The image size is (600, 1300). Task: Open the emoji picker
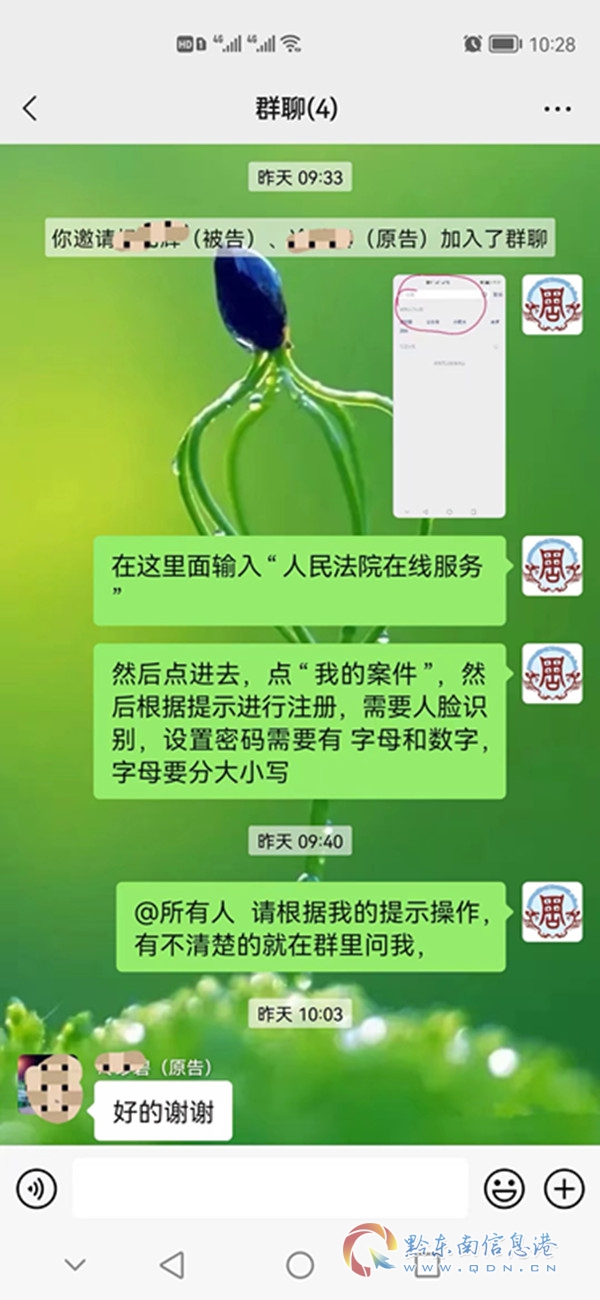[504, 1189]
